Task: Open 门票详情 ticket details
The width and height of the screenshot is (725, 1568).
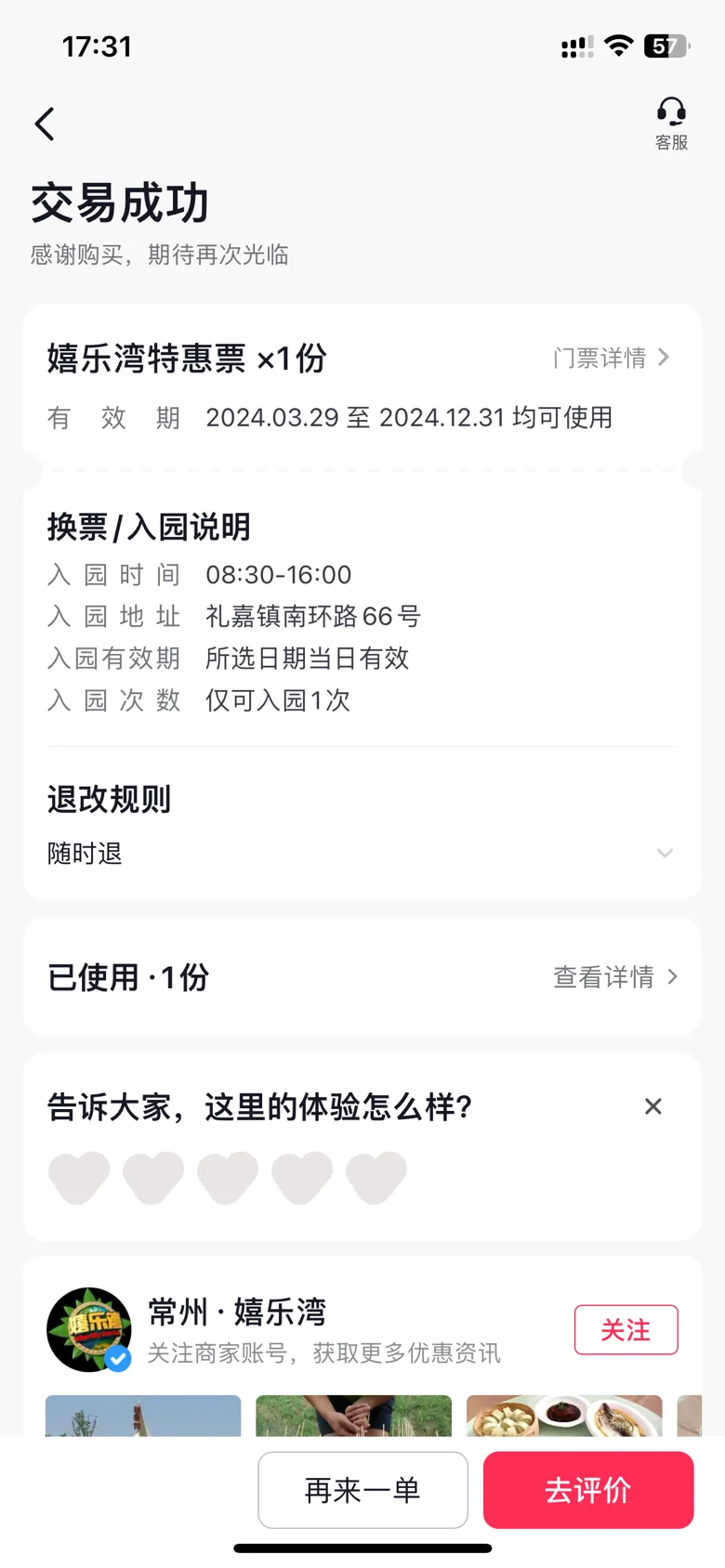Action: tap(611, 358)
